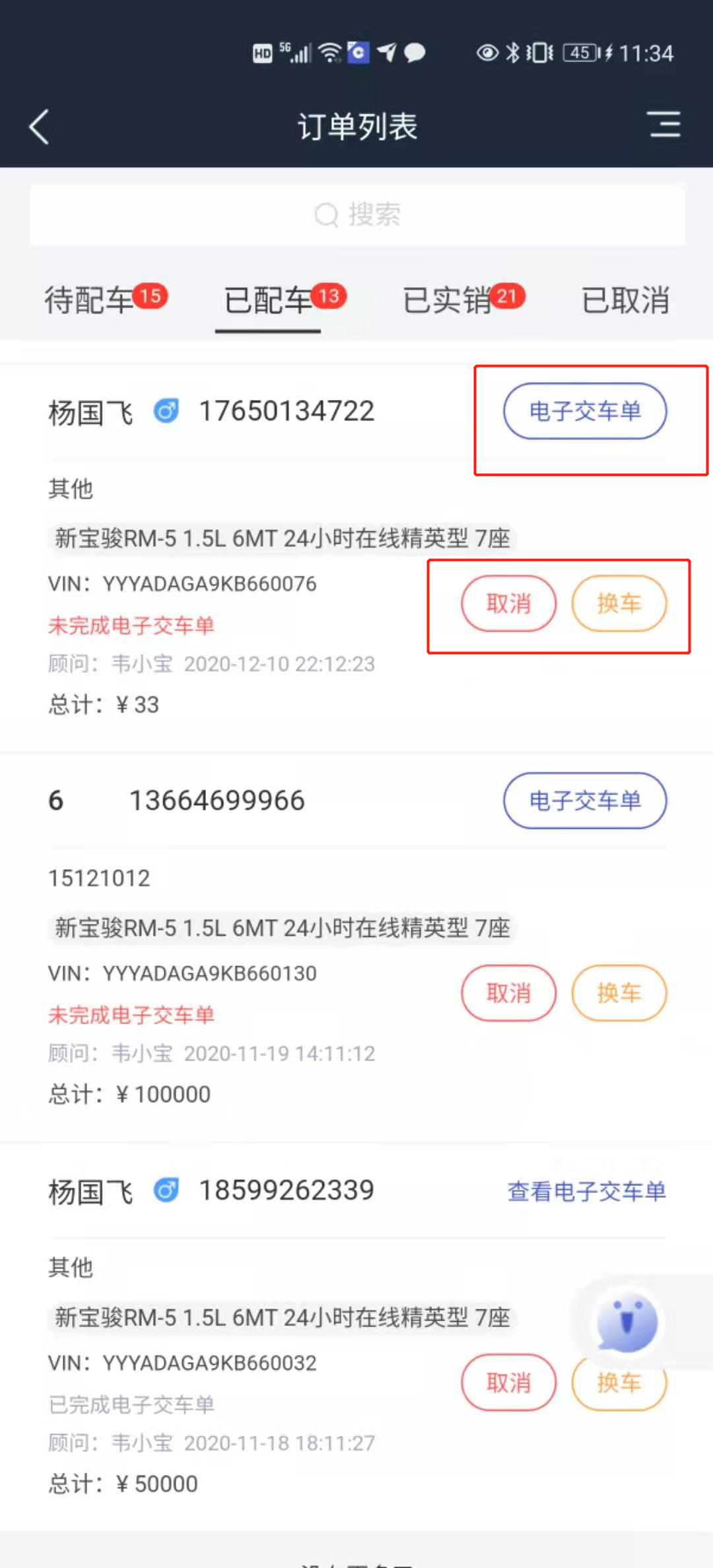The image size is (713, 1568).
Task: Open 电子交车单 for phone 13664699966
Action: click(585, 800)
